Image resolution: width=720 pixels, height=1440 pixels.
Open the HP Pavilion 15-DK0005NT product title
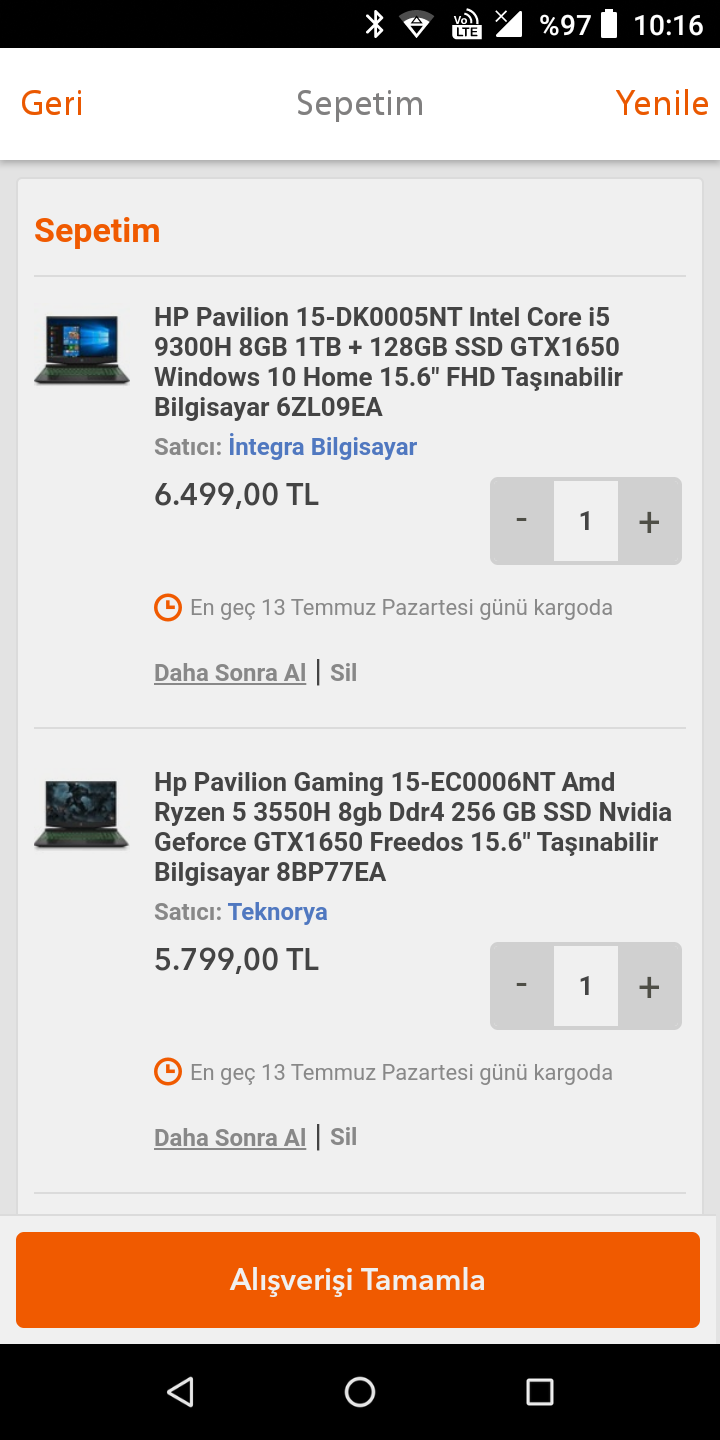[x=388, y=362]
